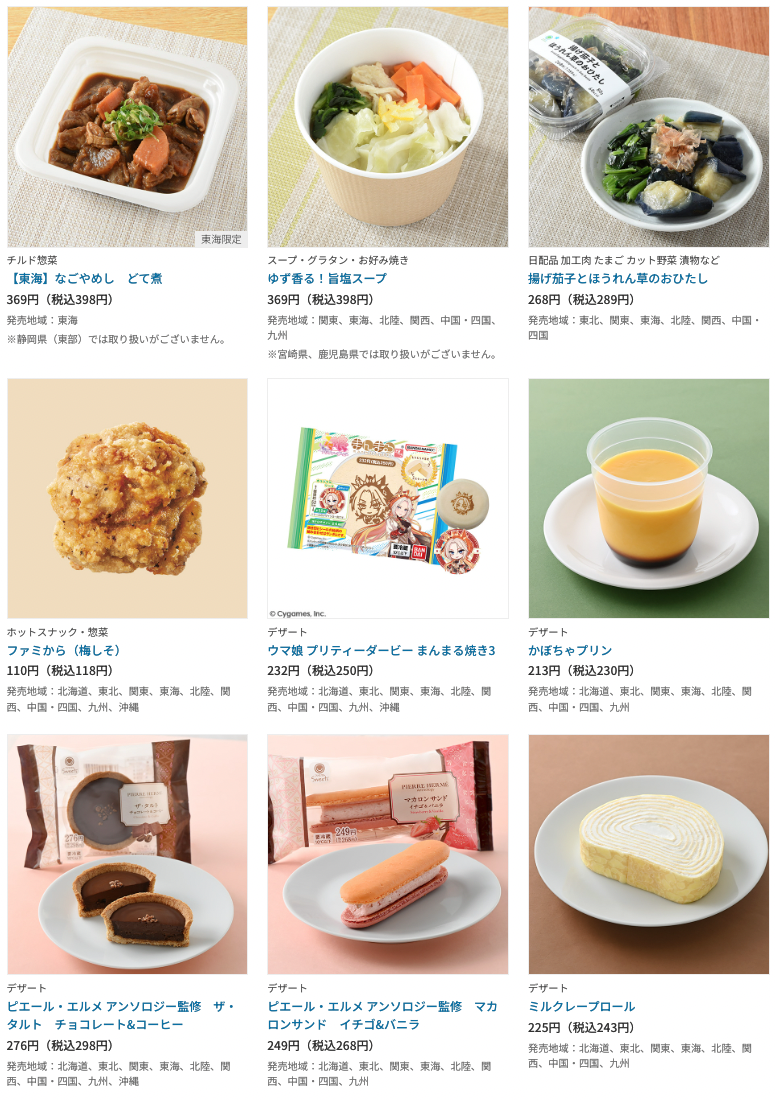Open ウマ娘 プリティーダービー まんまる焼き3 link

click(381, 651)
